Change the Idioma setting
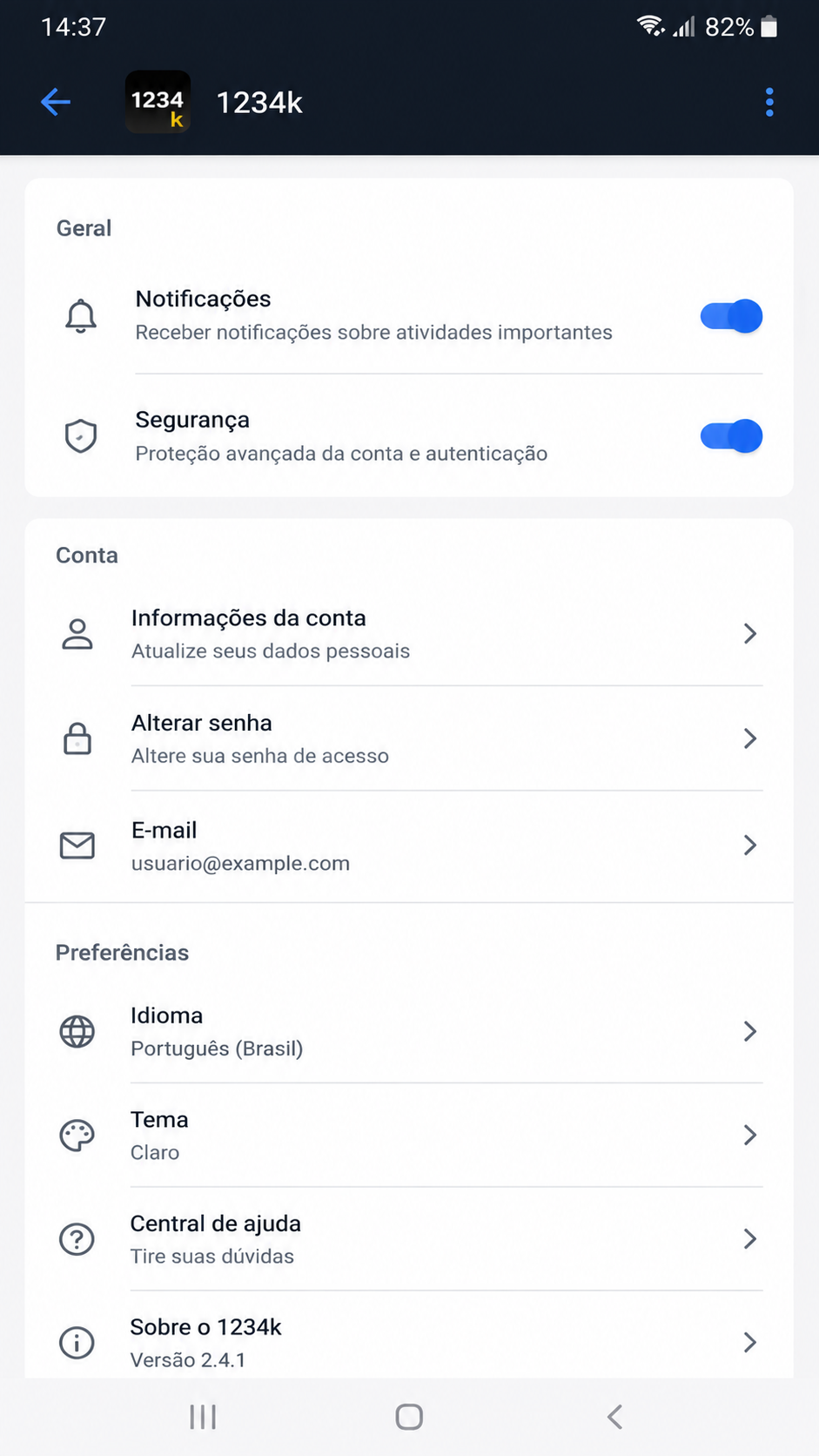The image size is (819, 1456). click(x=409, y=1031)
